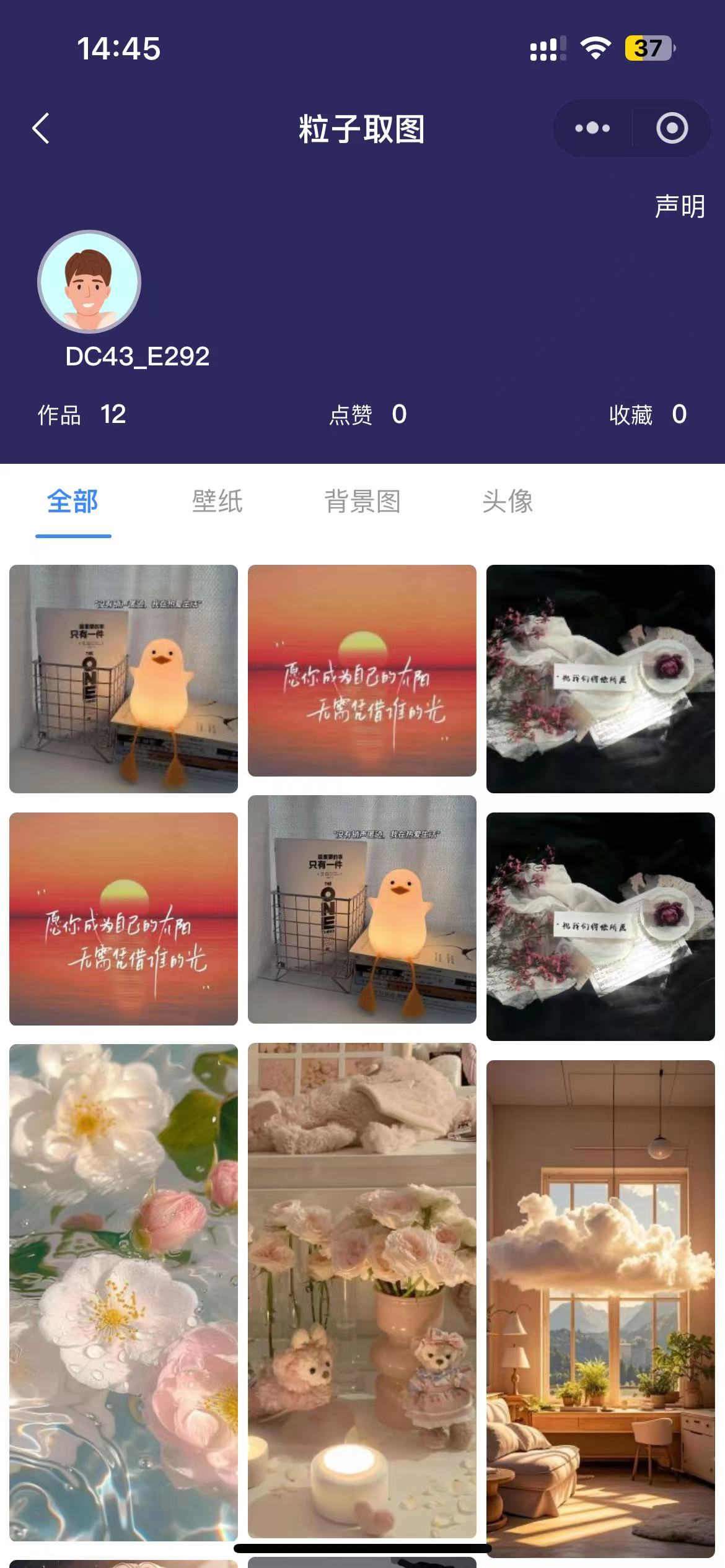Screen dimensions: 725x1568
Task: View the cloud in room wallpaper
Action: pos(600,1307)
